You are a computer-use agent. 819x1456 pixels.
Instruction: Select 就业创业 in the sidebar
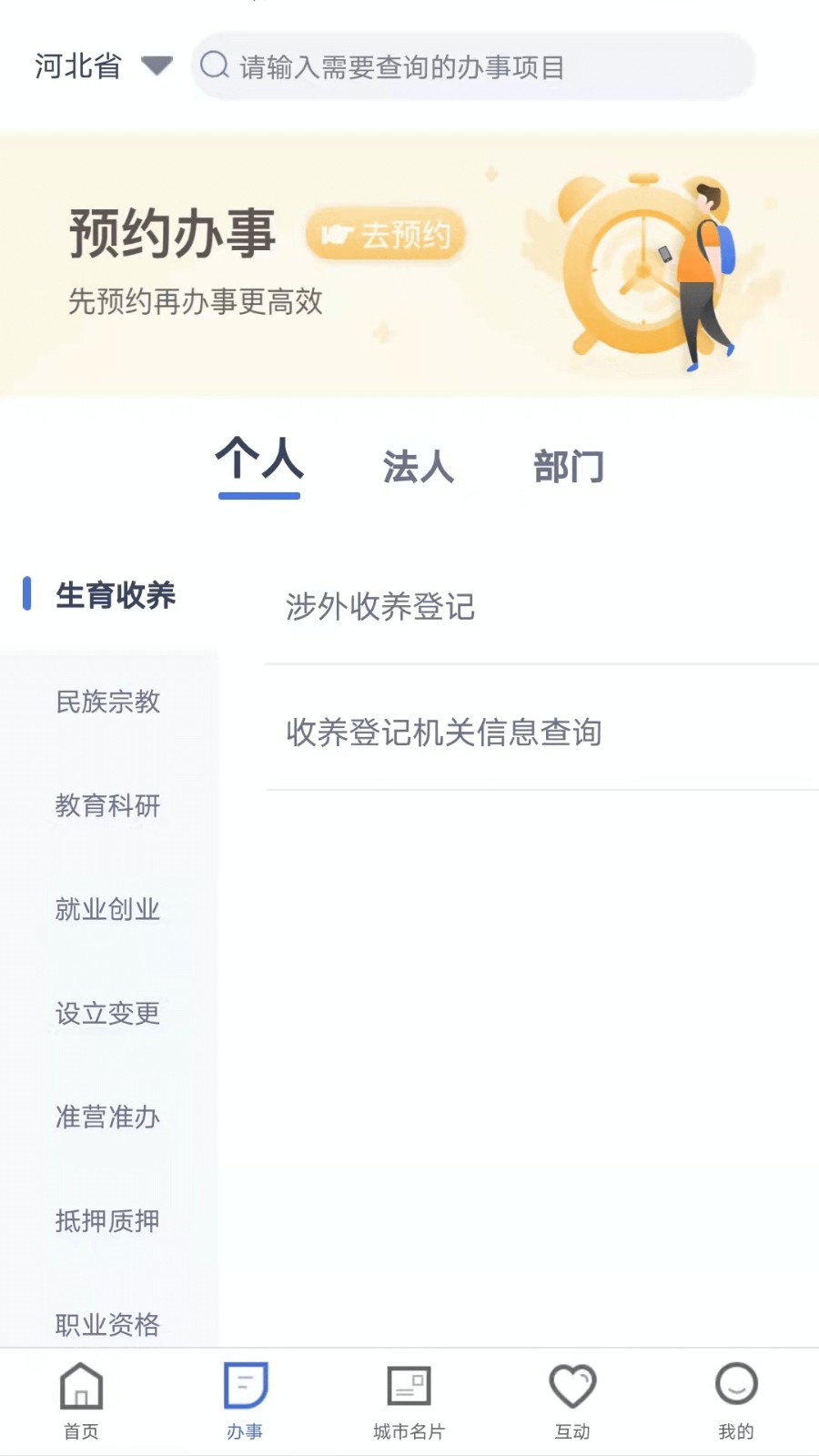pos(107,909)
